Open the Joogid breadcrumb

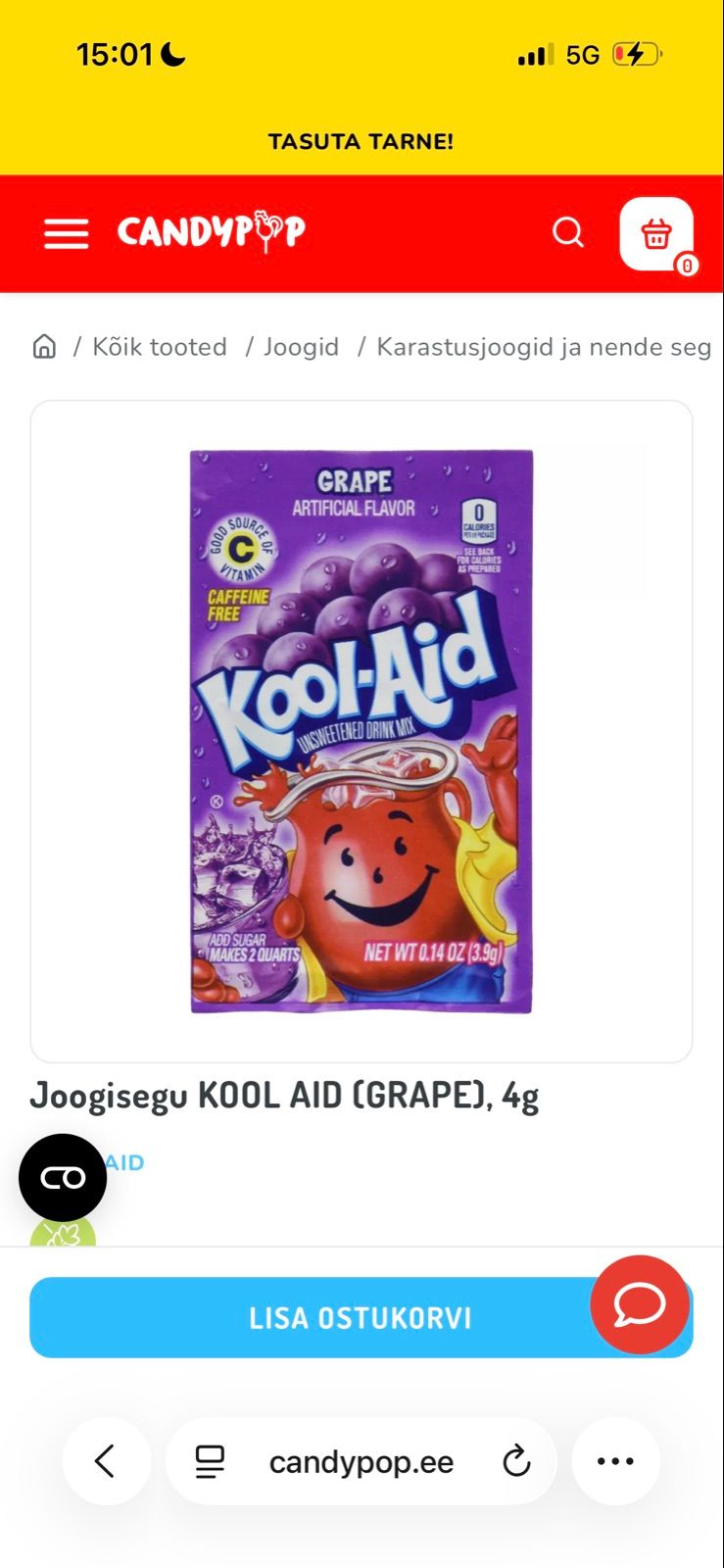pyautogui.click(x=301, y=347)
